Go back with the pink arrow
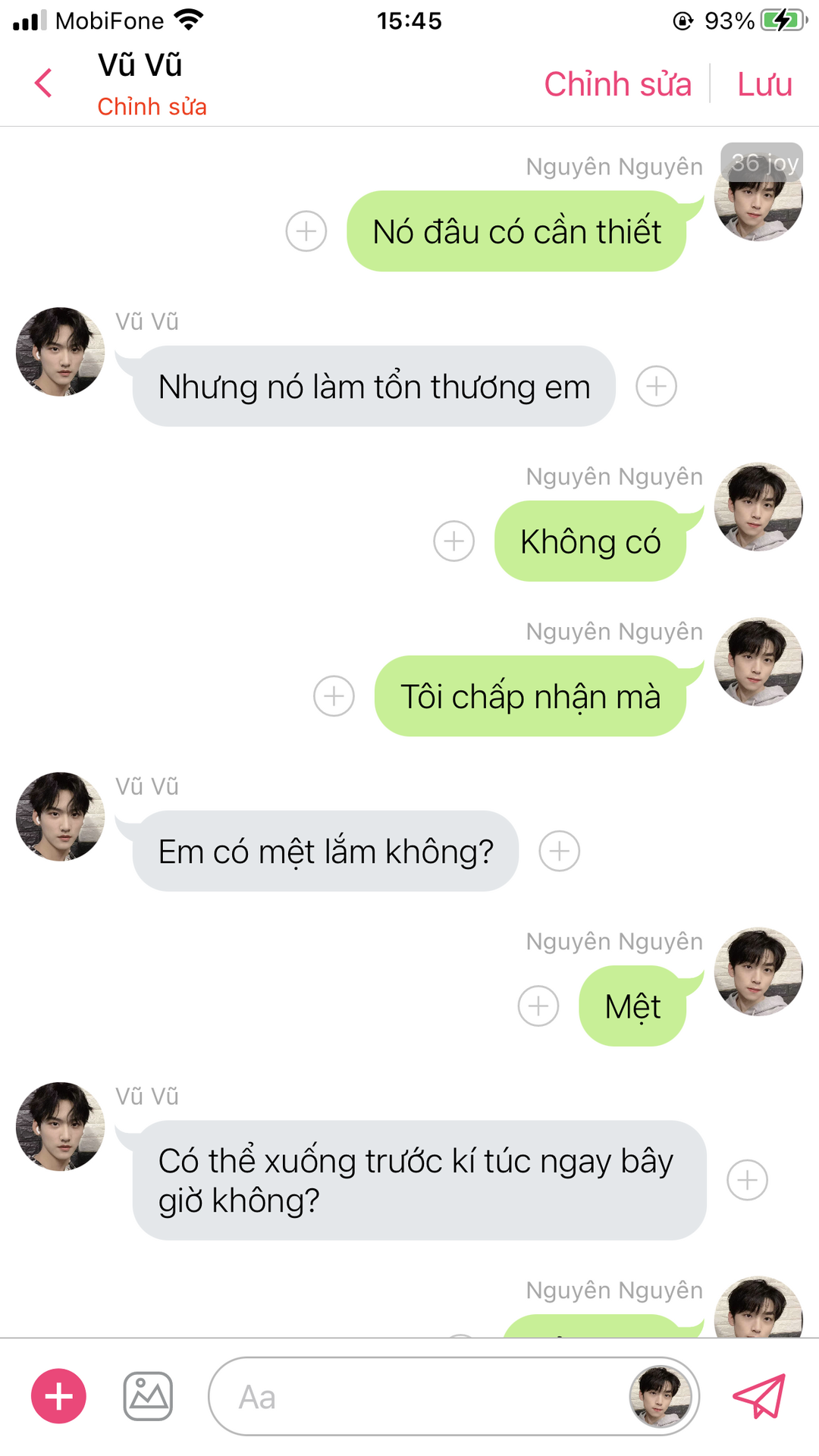The height and width of the screenshot is (1456, 819). click(43, 83)
